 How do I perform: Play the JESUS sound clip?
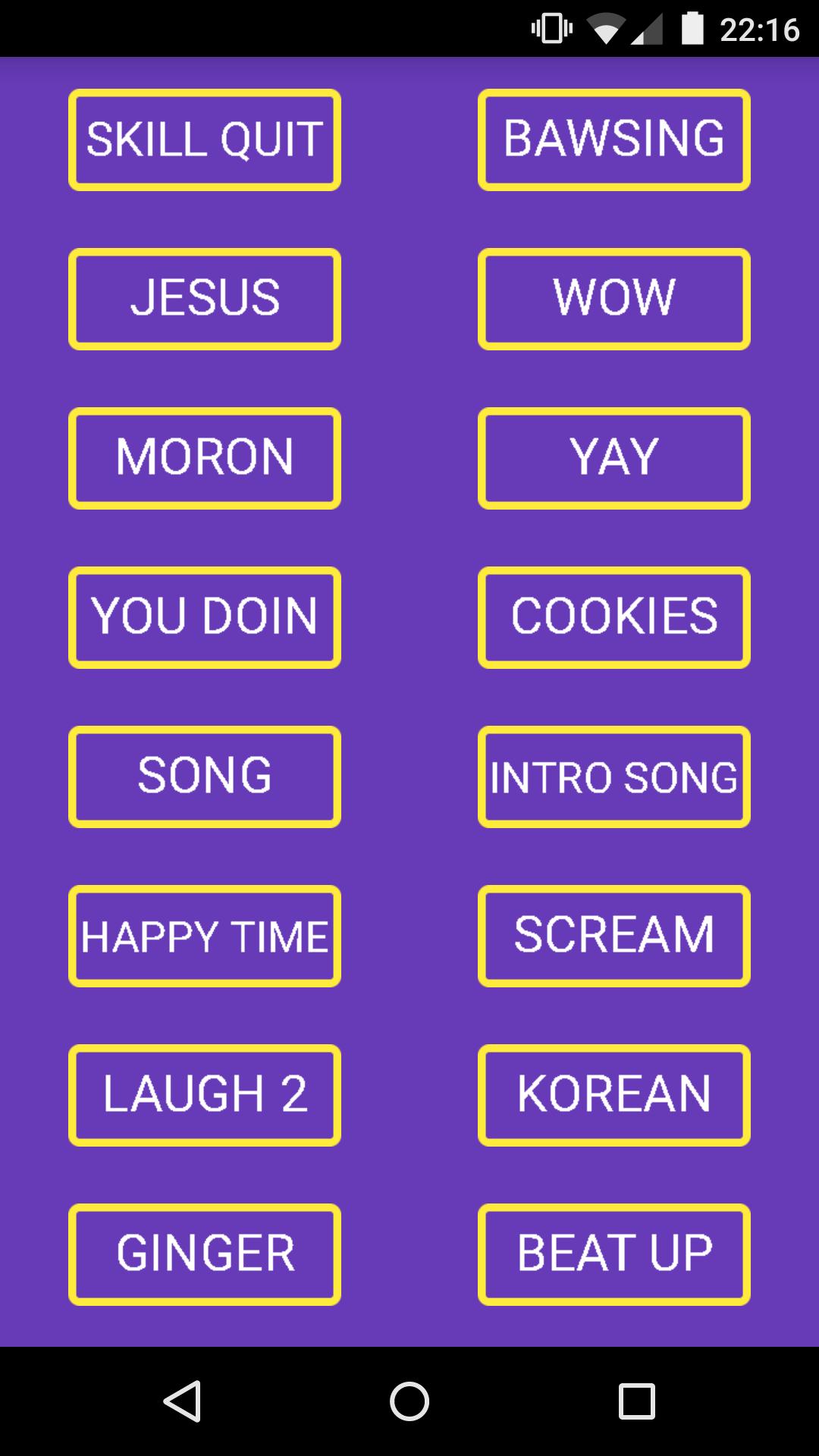(x=205, y=299)
